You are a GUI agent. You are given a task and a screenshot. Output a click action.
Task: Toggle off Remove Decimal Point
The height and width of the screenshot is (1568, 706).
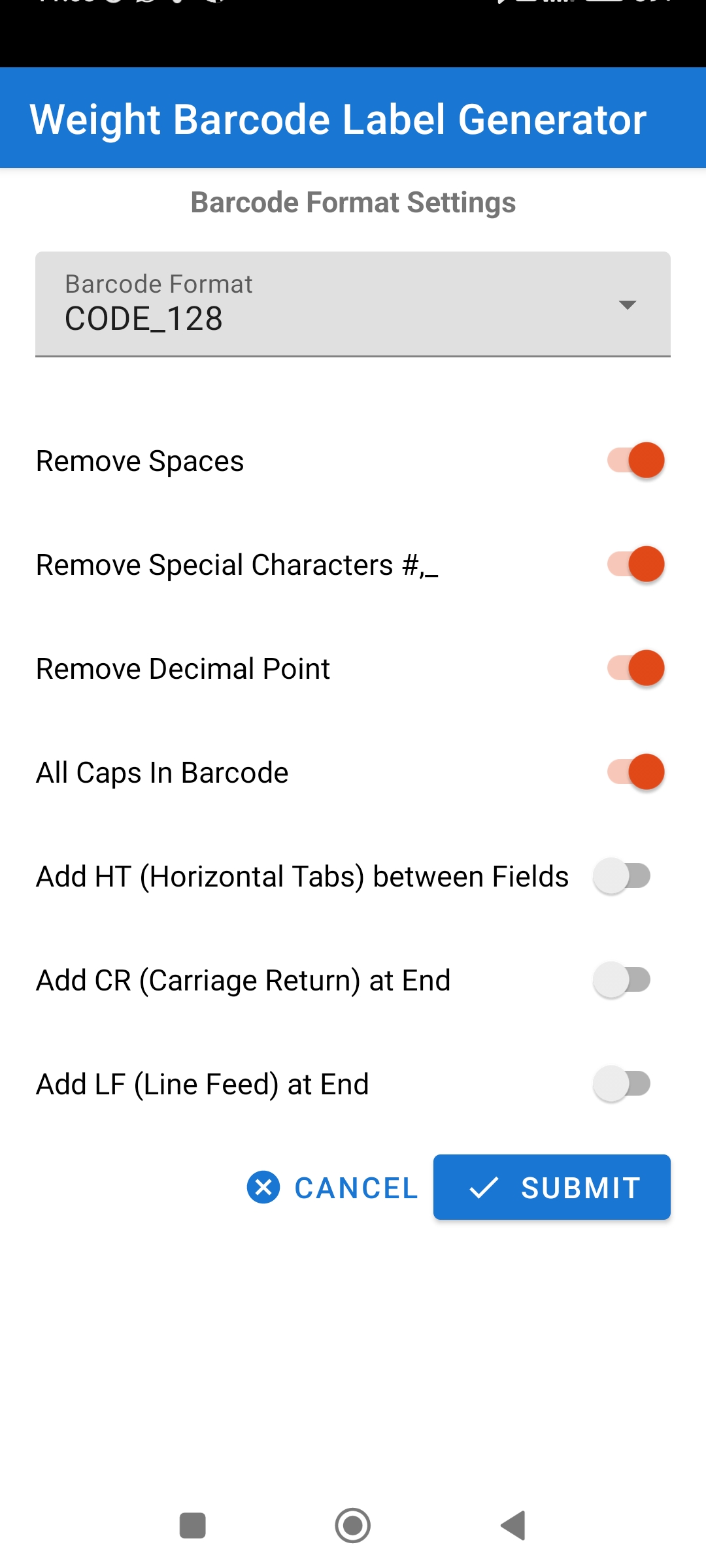635,668
